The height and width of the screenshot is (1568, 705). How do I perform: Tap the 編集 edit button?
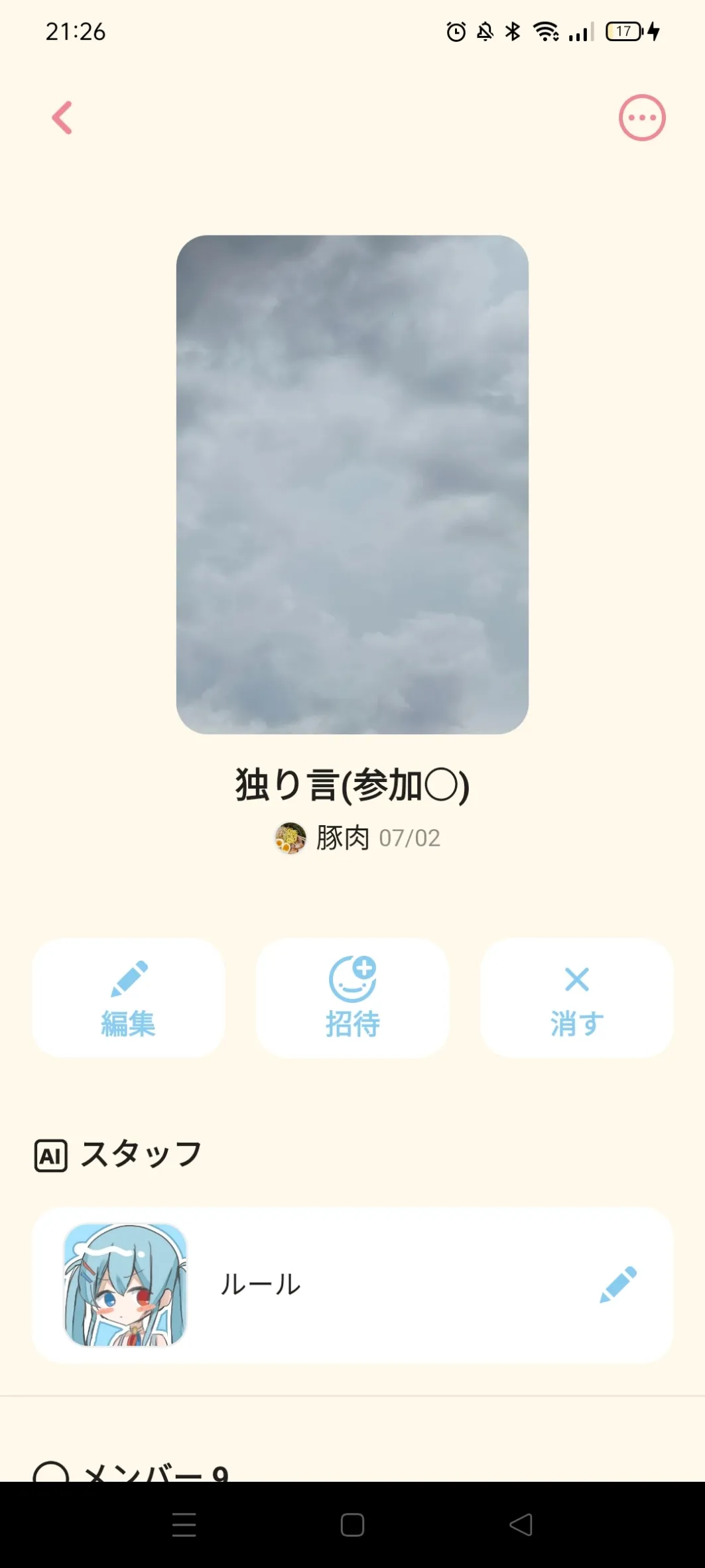coord(129,998)
